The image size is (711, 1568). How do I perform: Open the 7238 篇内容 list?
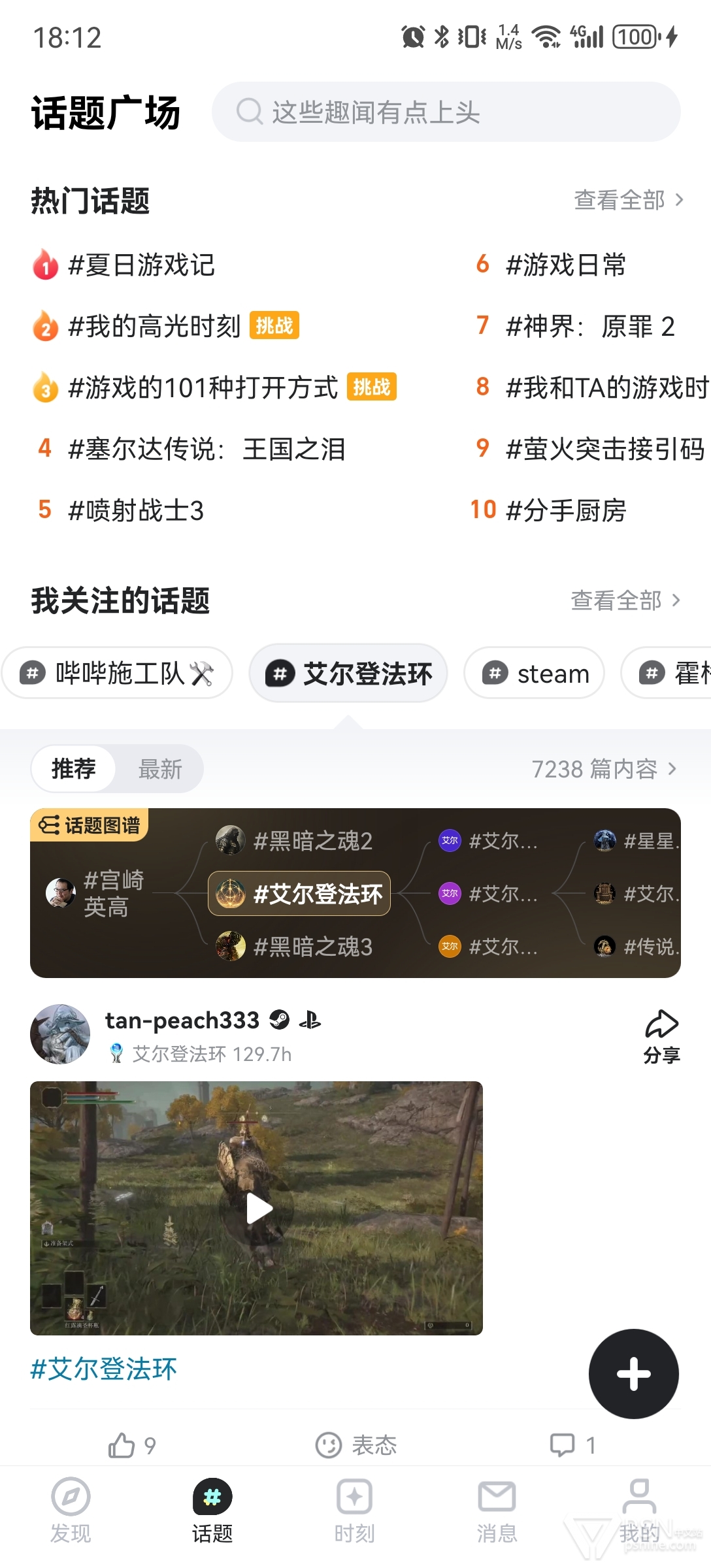coord(604,769)
